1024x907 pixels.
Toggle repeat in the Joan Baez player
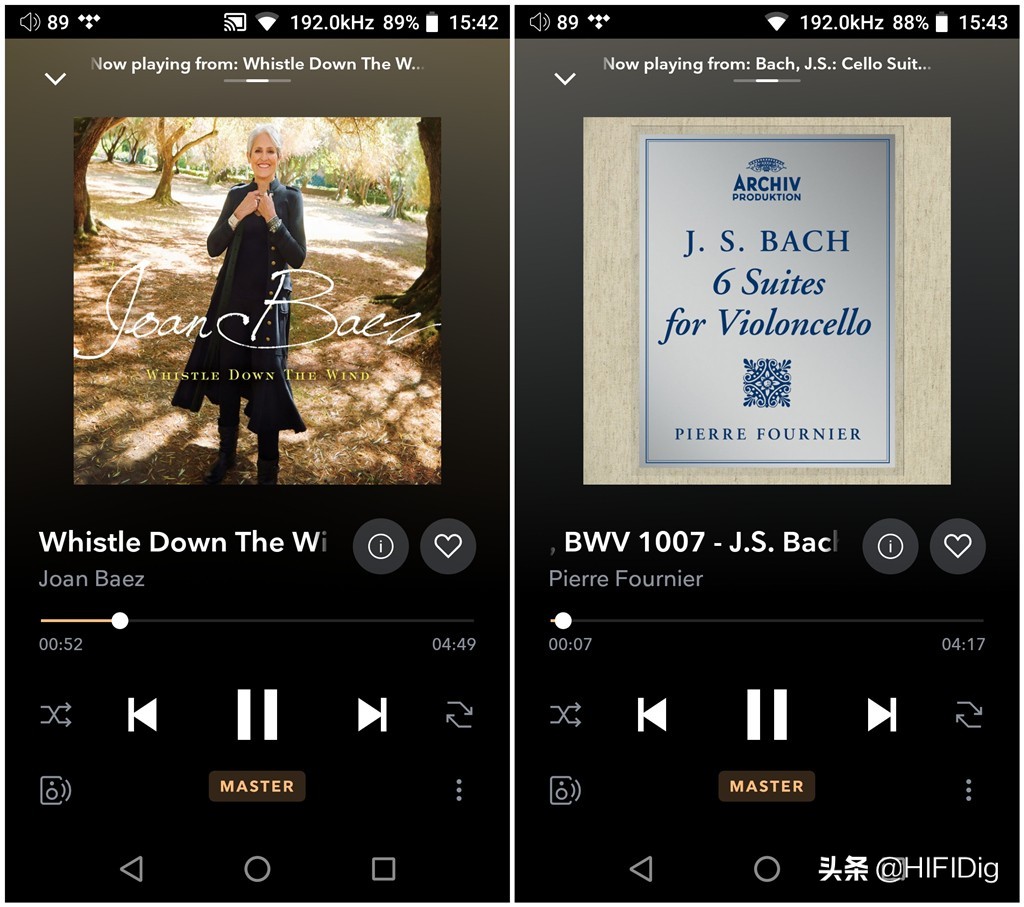(459, 715)
